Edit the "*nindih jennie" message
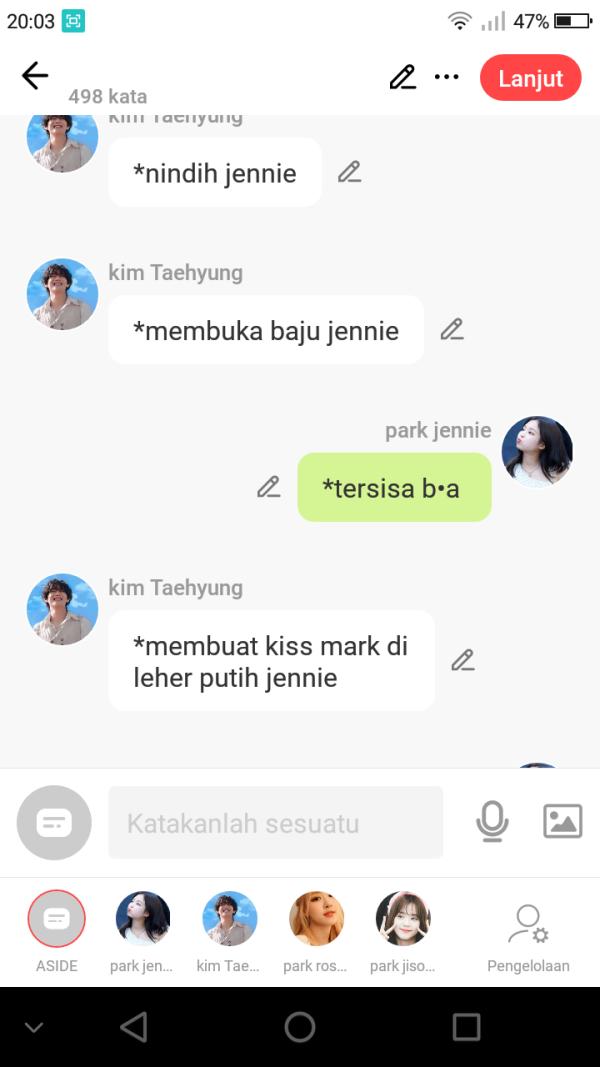 tap(348, 172)
